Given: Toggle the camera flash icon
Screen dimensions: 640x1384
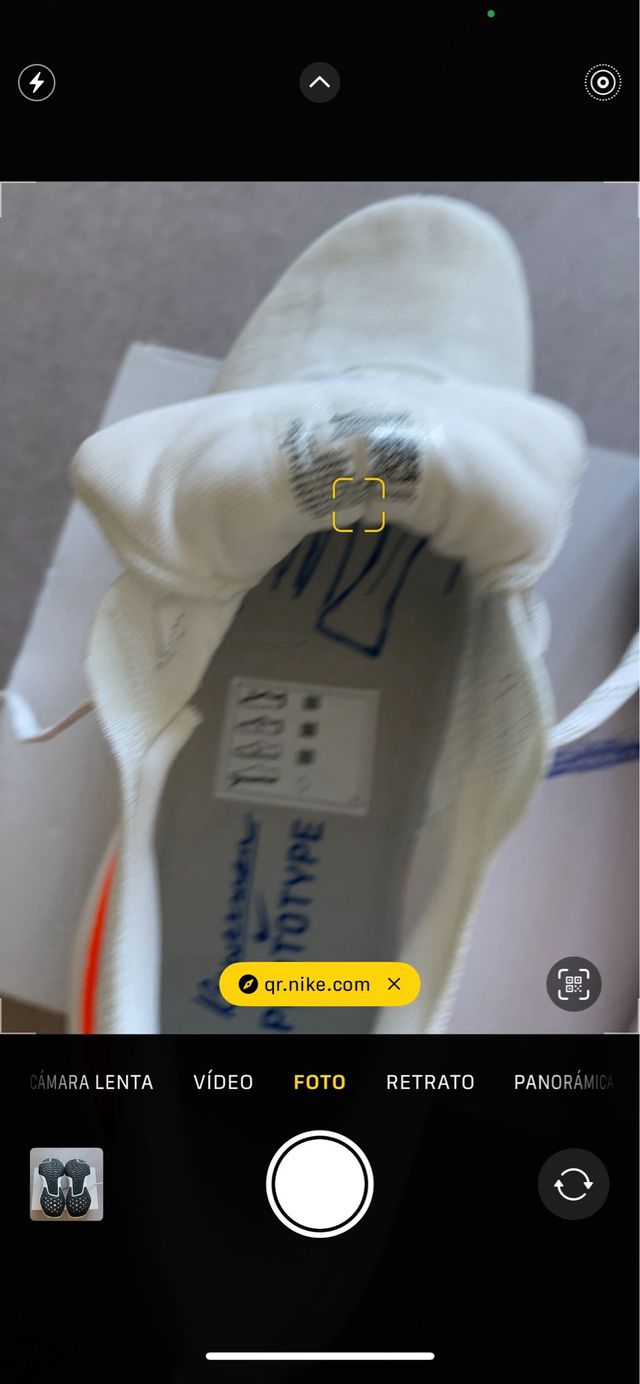Looking at the screenshot, I should [37, 82].
